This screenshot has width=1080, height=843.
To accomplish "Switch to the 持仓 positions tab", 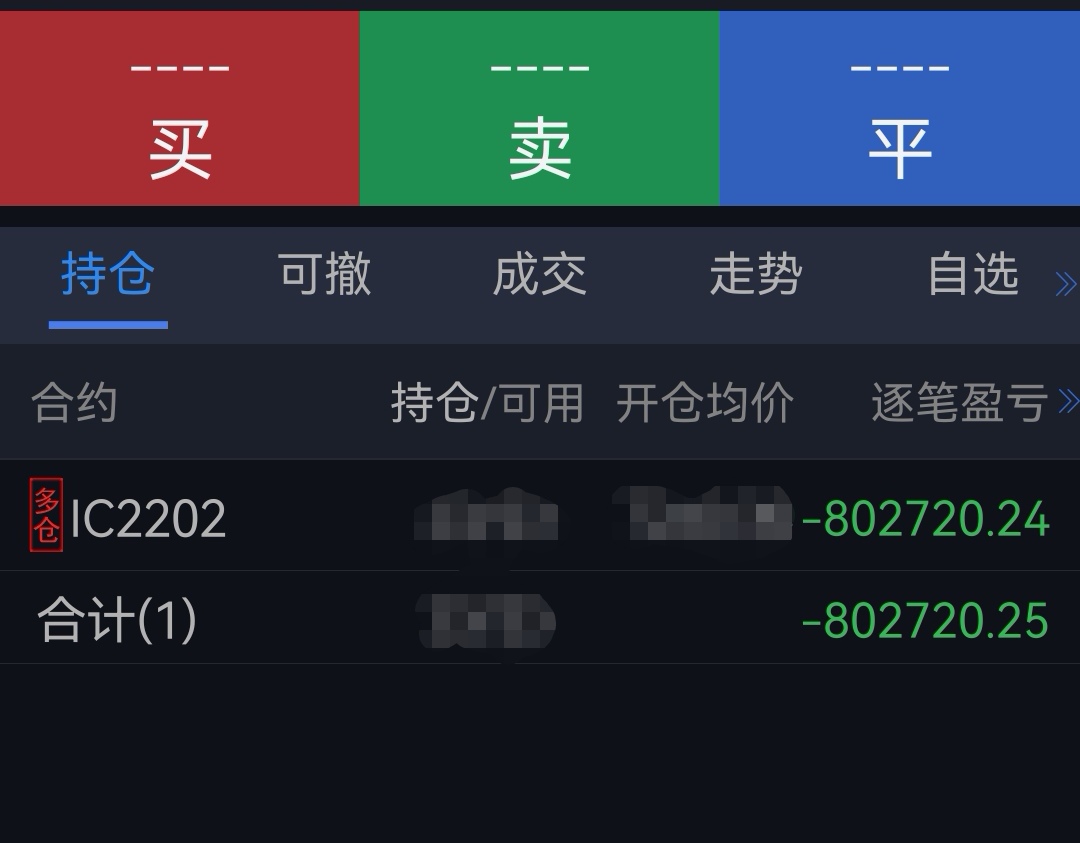I will [108, 274].
